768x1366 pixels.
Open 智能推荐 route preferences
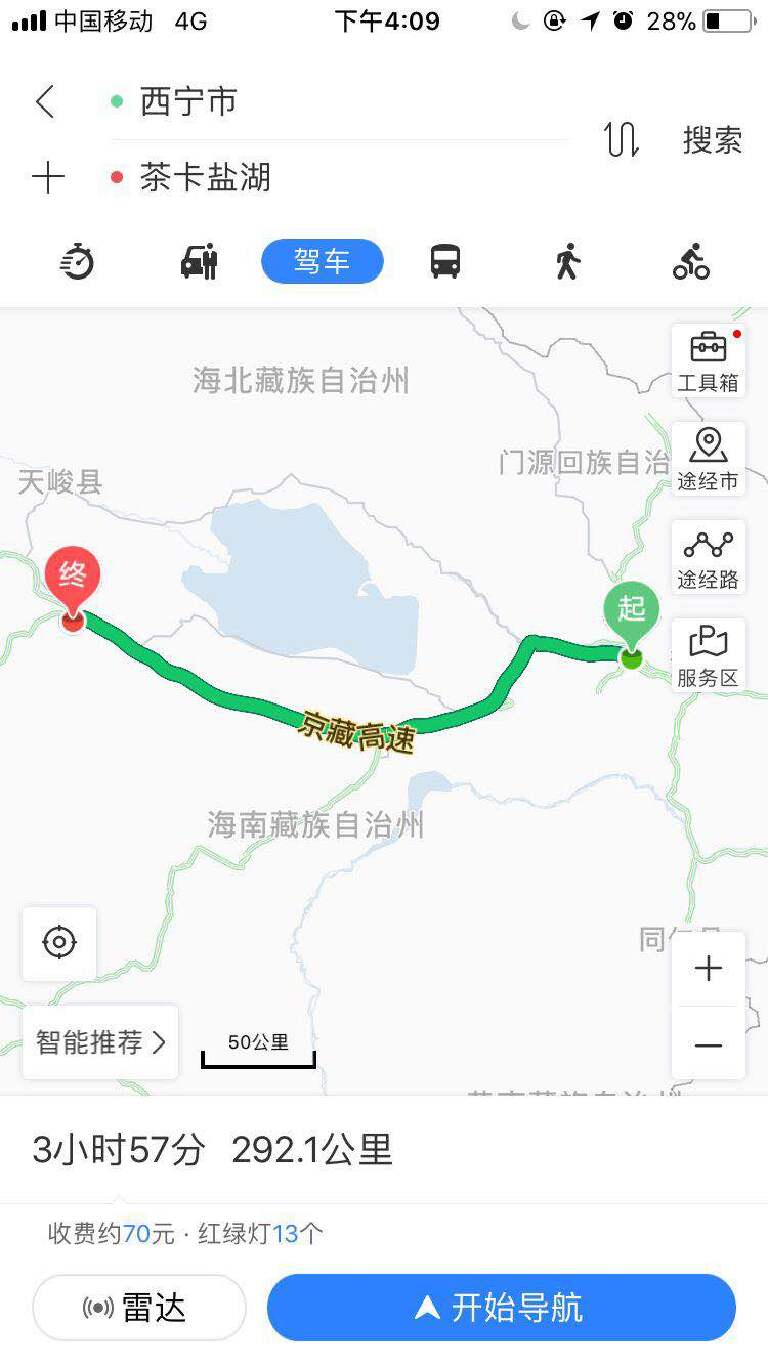coord(100,1043)
